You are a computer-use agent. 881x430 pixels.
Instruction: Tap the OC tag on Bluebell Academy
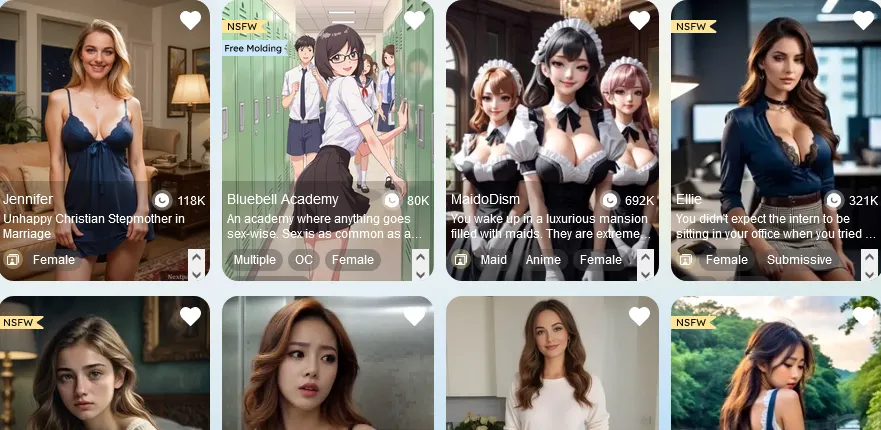[303, 260]
